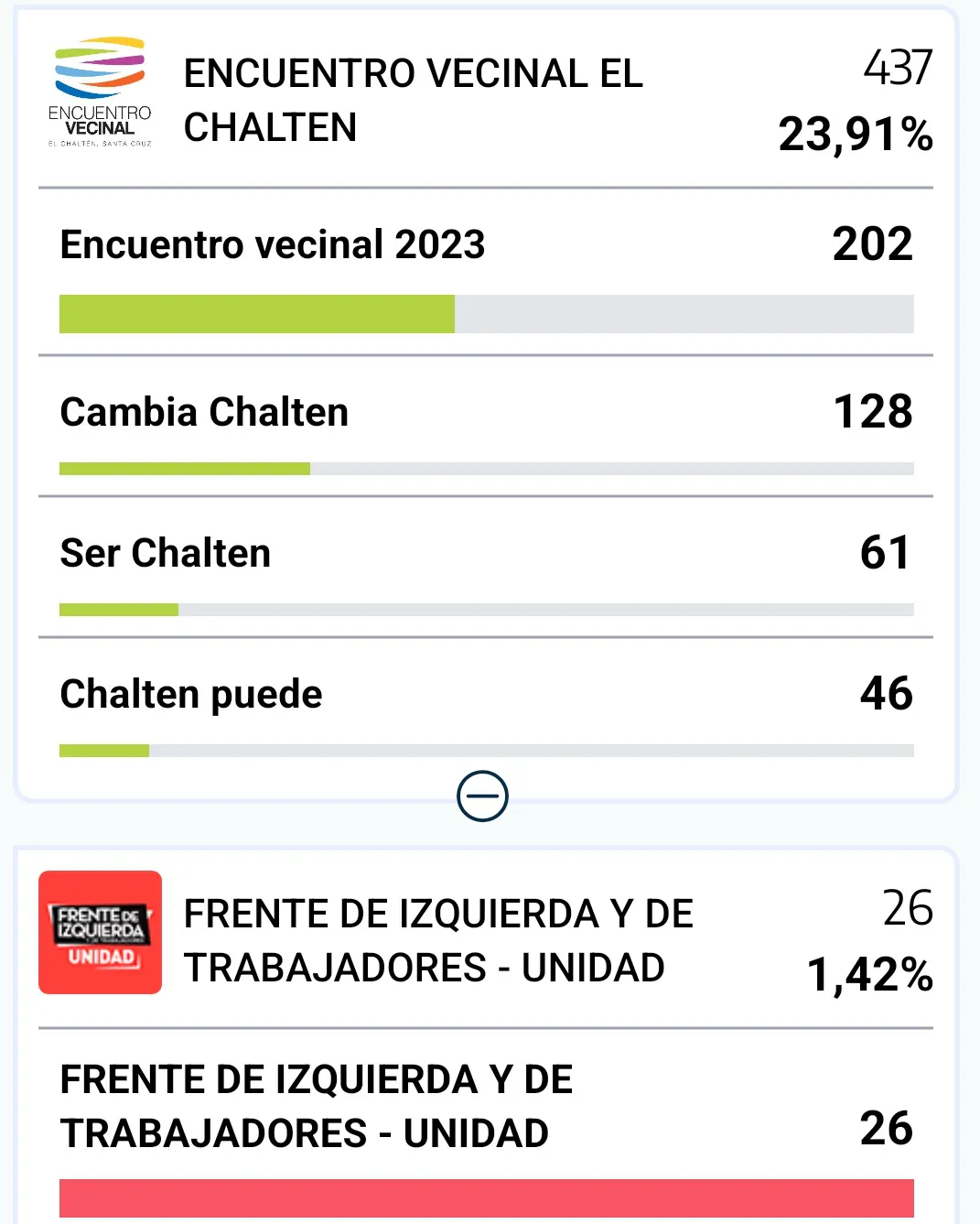Collapse the Encuentro Vecinal El Chalten results card
Screen dimensions: 980x1224
click(482, 795)
